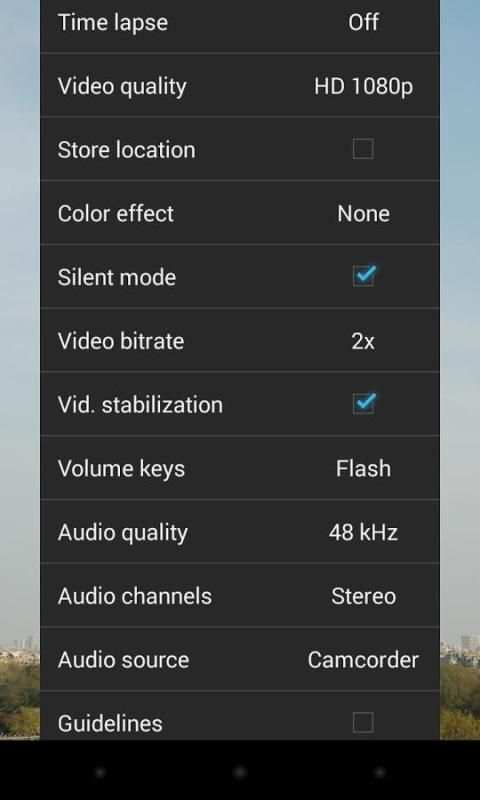
Task: Enable the Store location checkbox
Action: point(363,149)
